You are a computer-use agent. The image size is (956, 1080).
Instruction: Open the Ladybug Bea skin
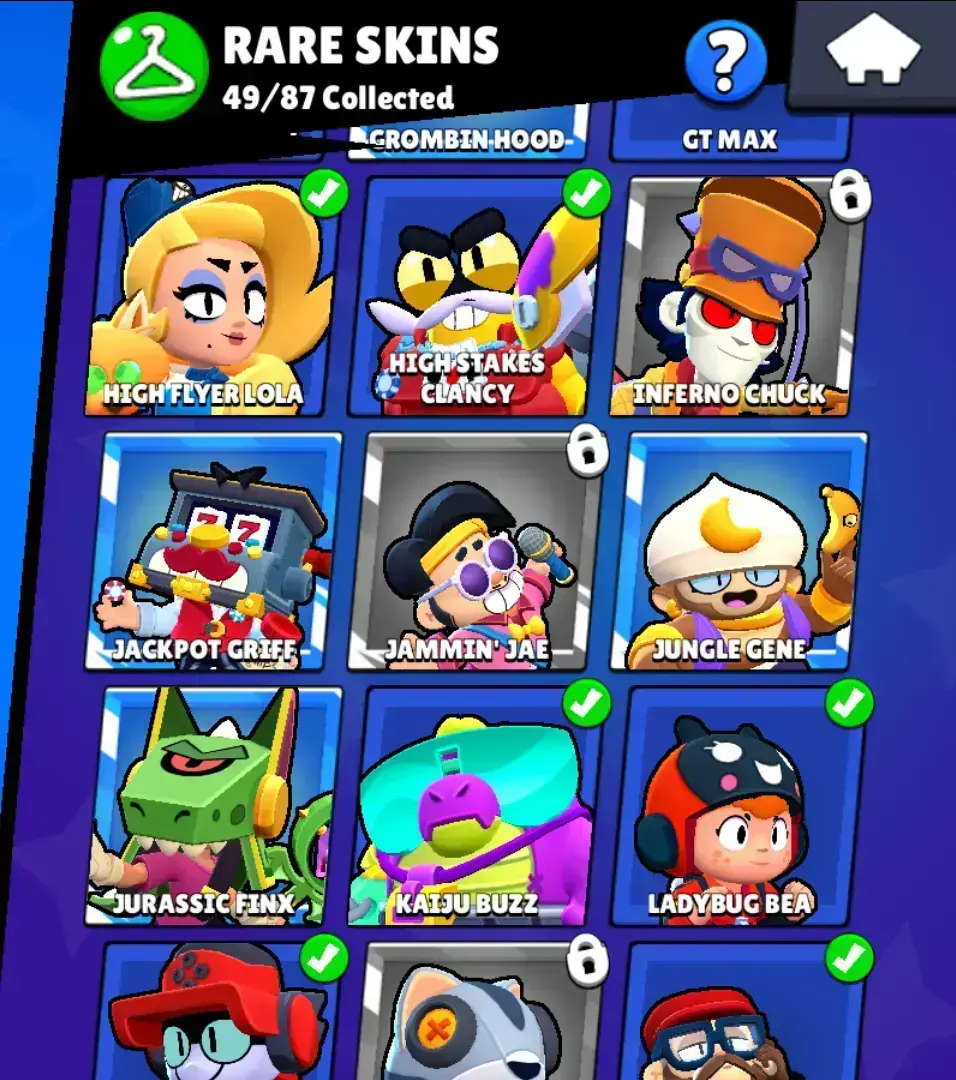[x=740, y=805]
